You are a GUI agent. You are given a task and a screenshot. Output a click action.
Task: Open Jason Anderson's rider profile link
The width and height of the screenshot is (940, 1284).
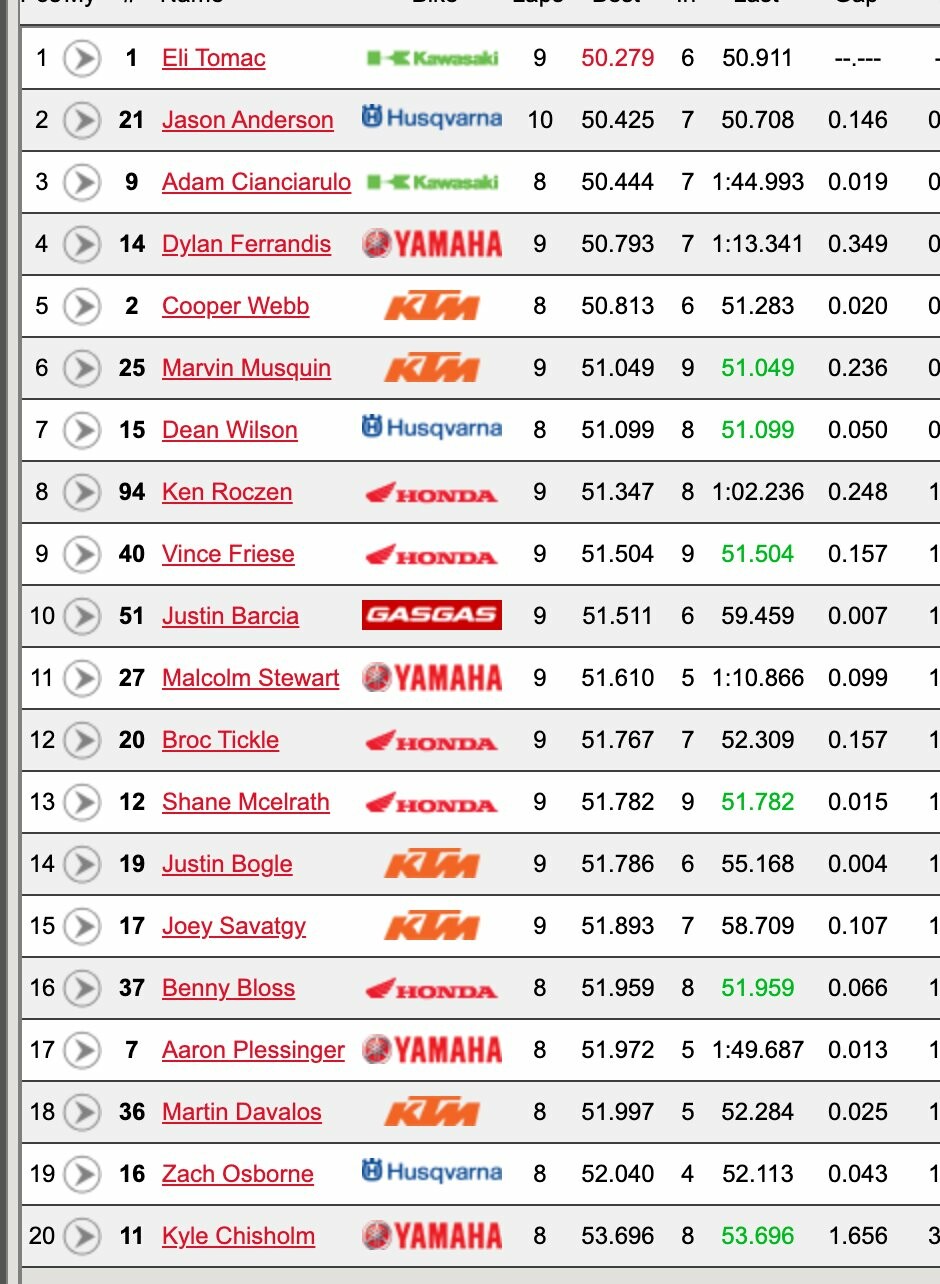click(x=247, y=119)
